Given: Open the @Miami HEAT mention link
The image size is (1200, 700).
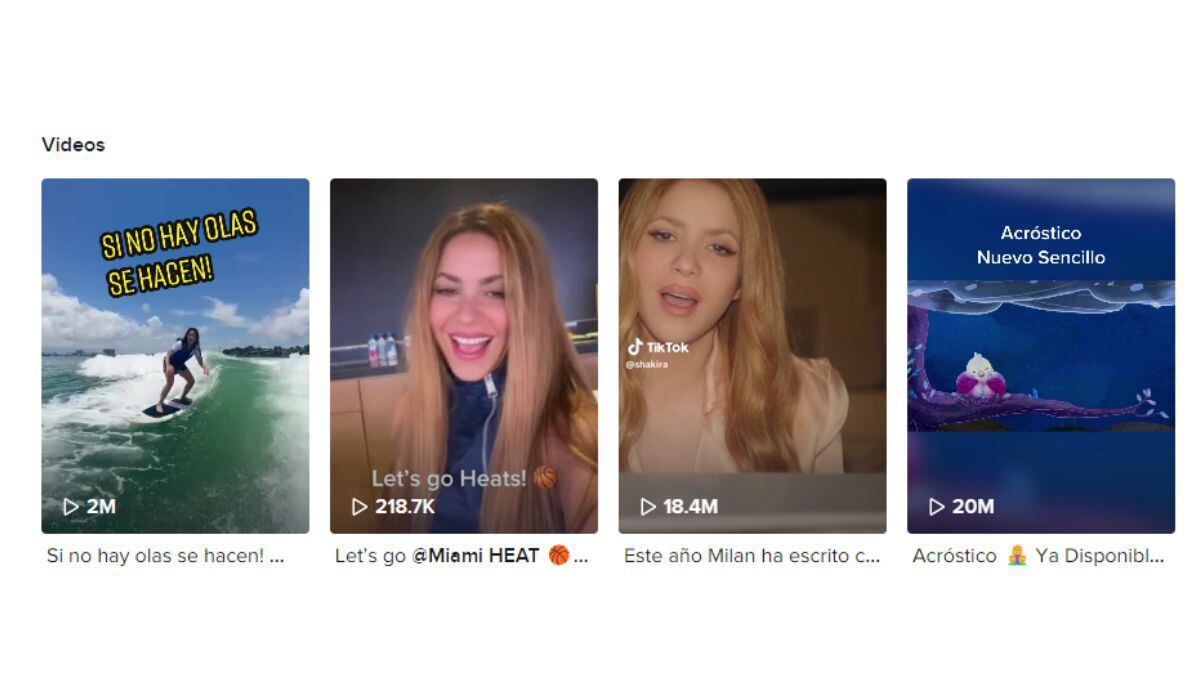Looking at the screenshot, I should pyautogui.click(x=476, y=556).
